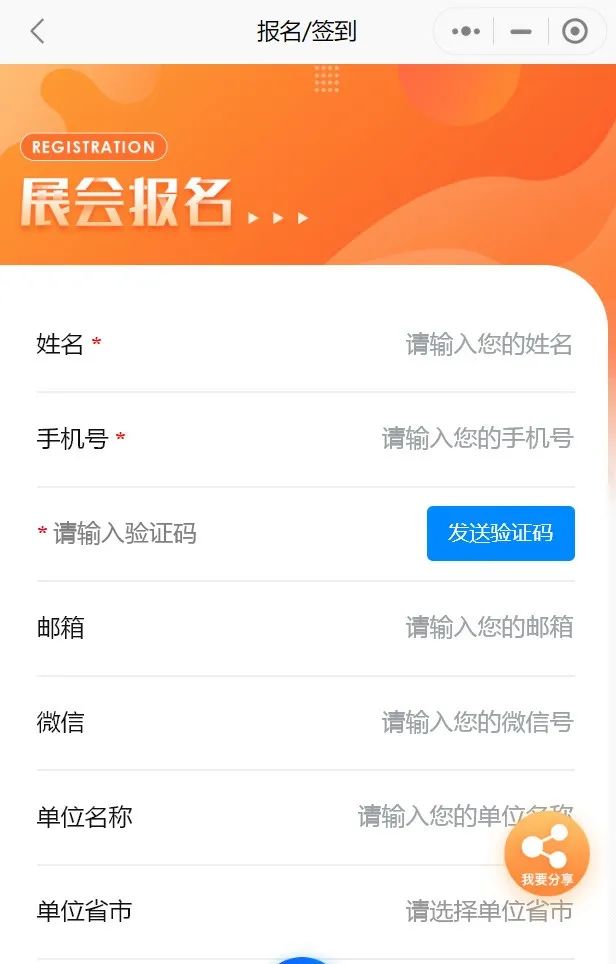Tap the 我要分享 floating button

coord(547,853)
